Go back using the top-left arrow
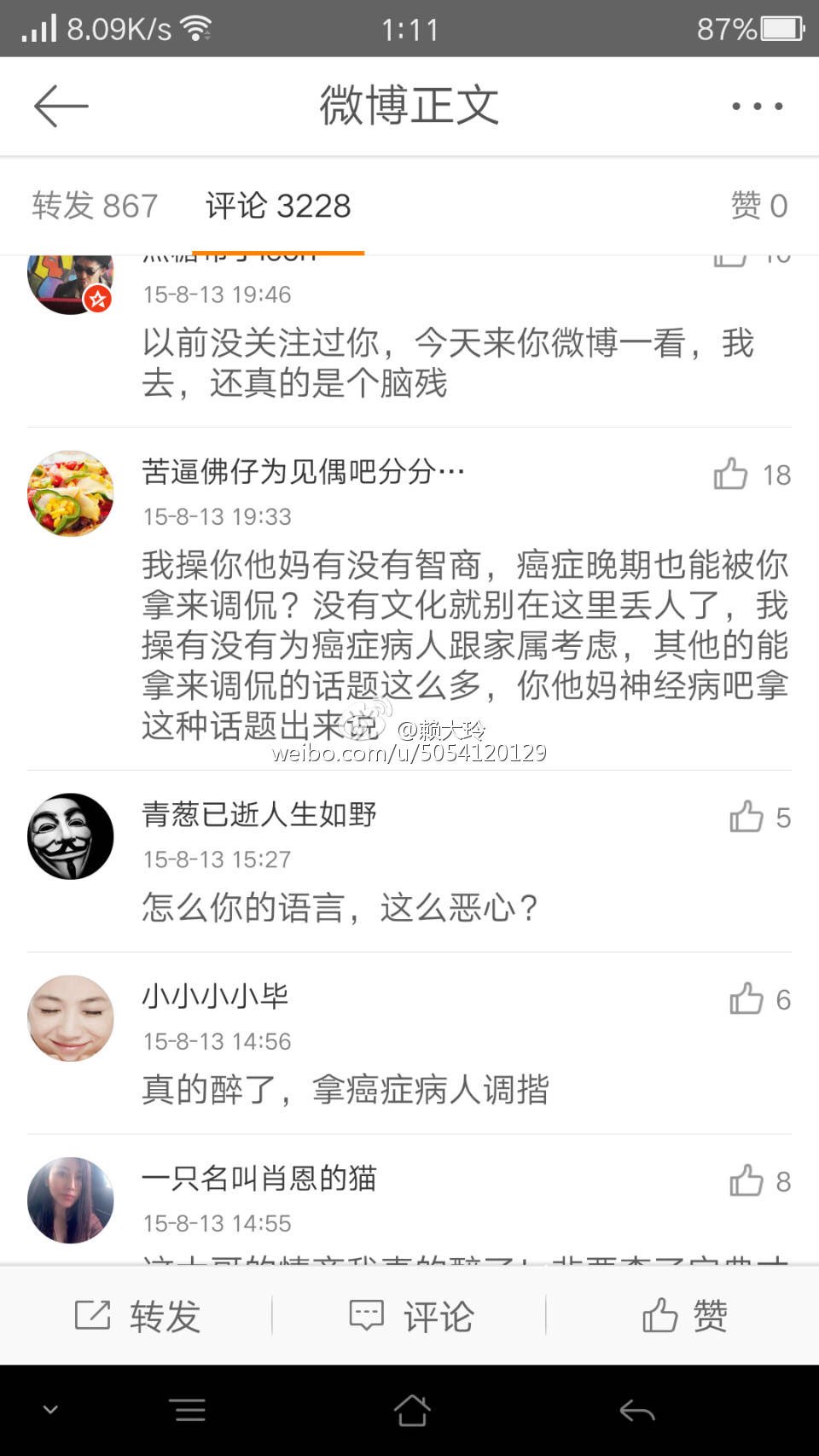The width and height of the screenshot is (819, 1456). tap(61, 106)
